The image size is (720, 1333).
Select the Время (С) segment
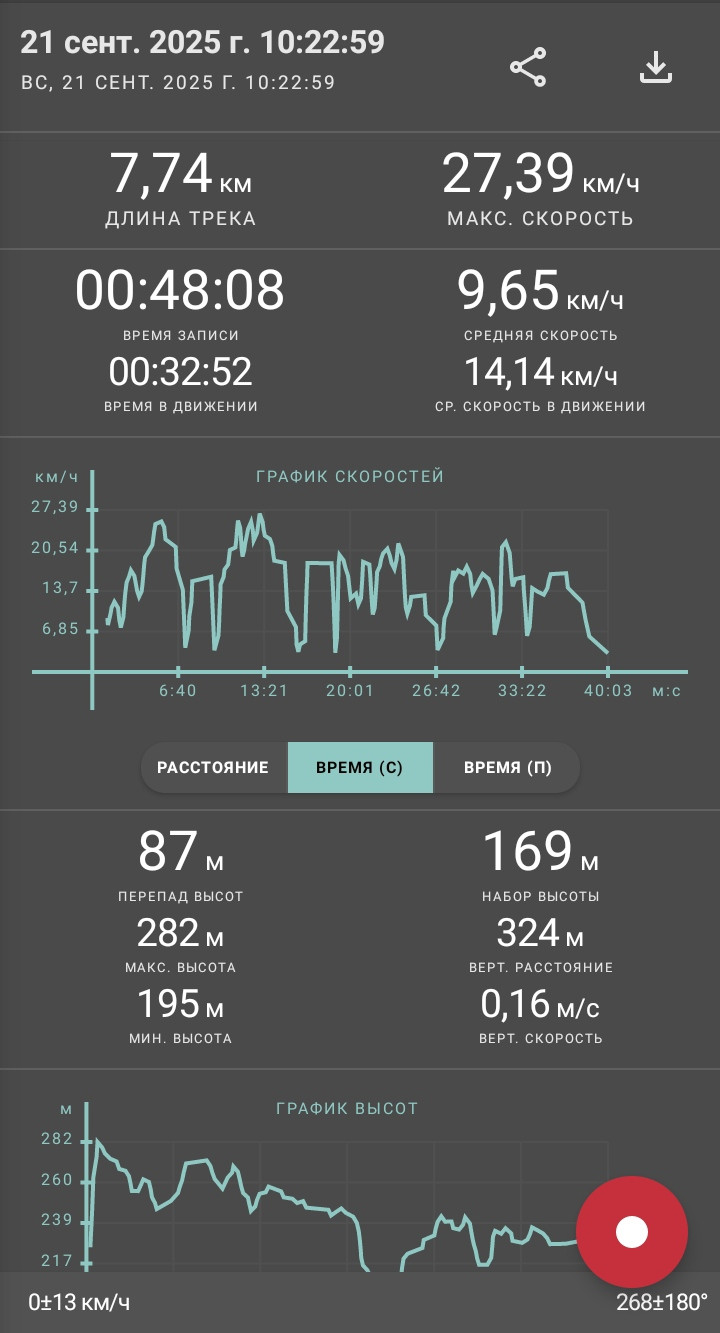click(x=360, y=768)
